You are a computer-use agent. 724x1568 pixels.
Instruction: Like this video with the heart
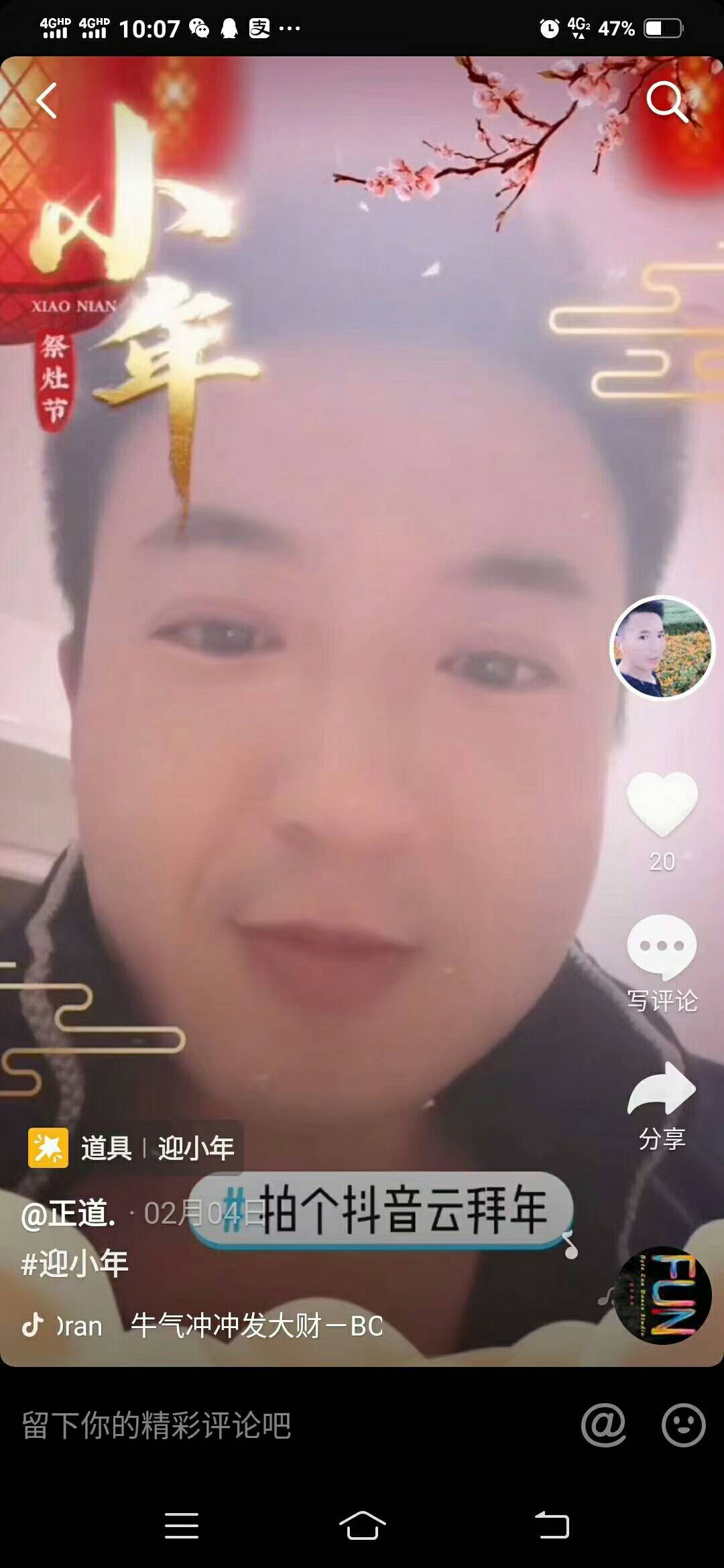point(662,804)
